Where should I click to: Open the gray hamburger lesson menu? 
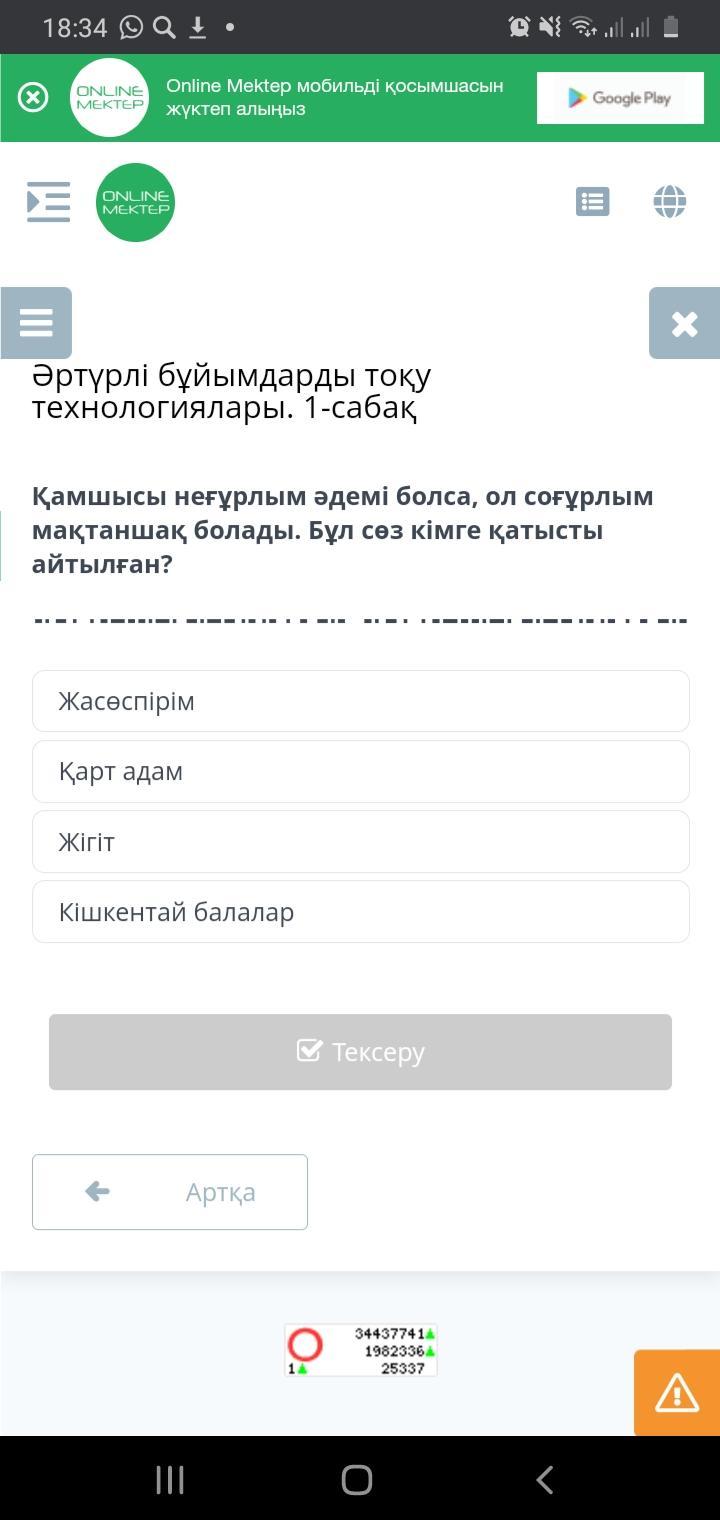point(36,323)
